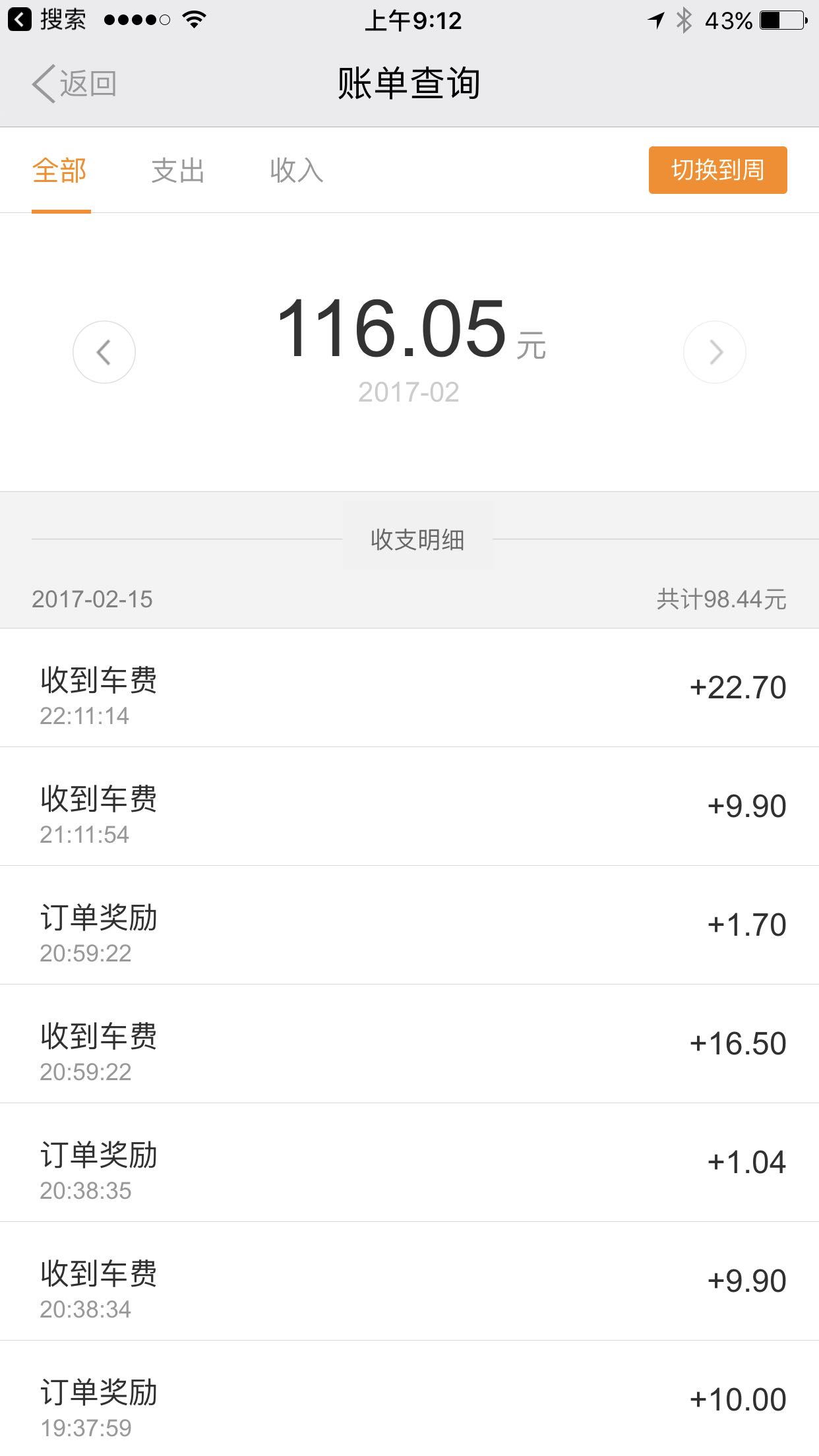Tap the left arrow to view previous month

(x=104, y=353)
